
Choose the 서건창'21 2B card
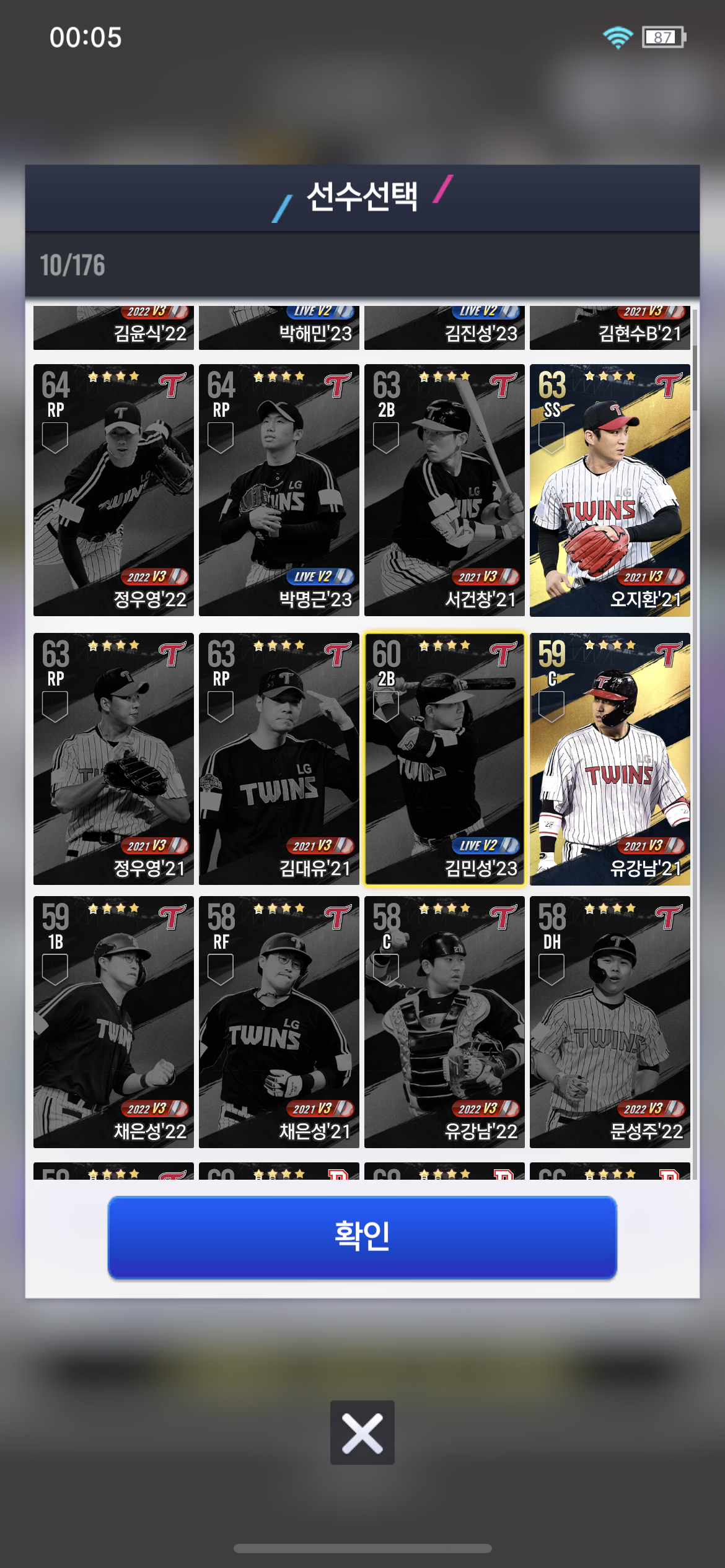pos(444,490)
